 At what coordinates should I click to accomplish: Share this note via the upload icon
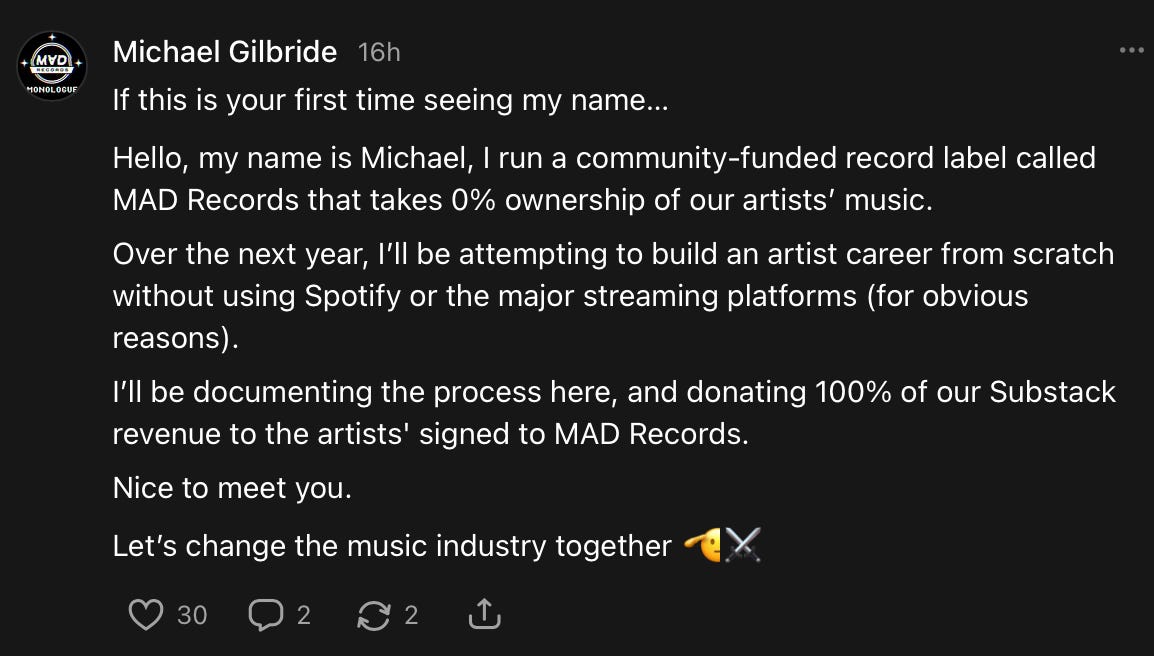(484, 614)
